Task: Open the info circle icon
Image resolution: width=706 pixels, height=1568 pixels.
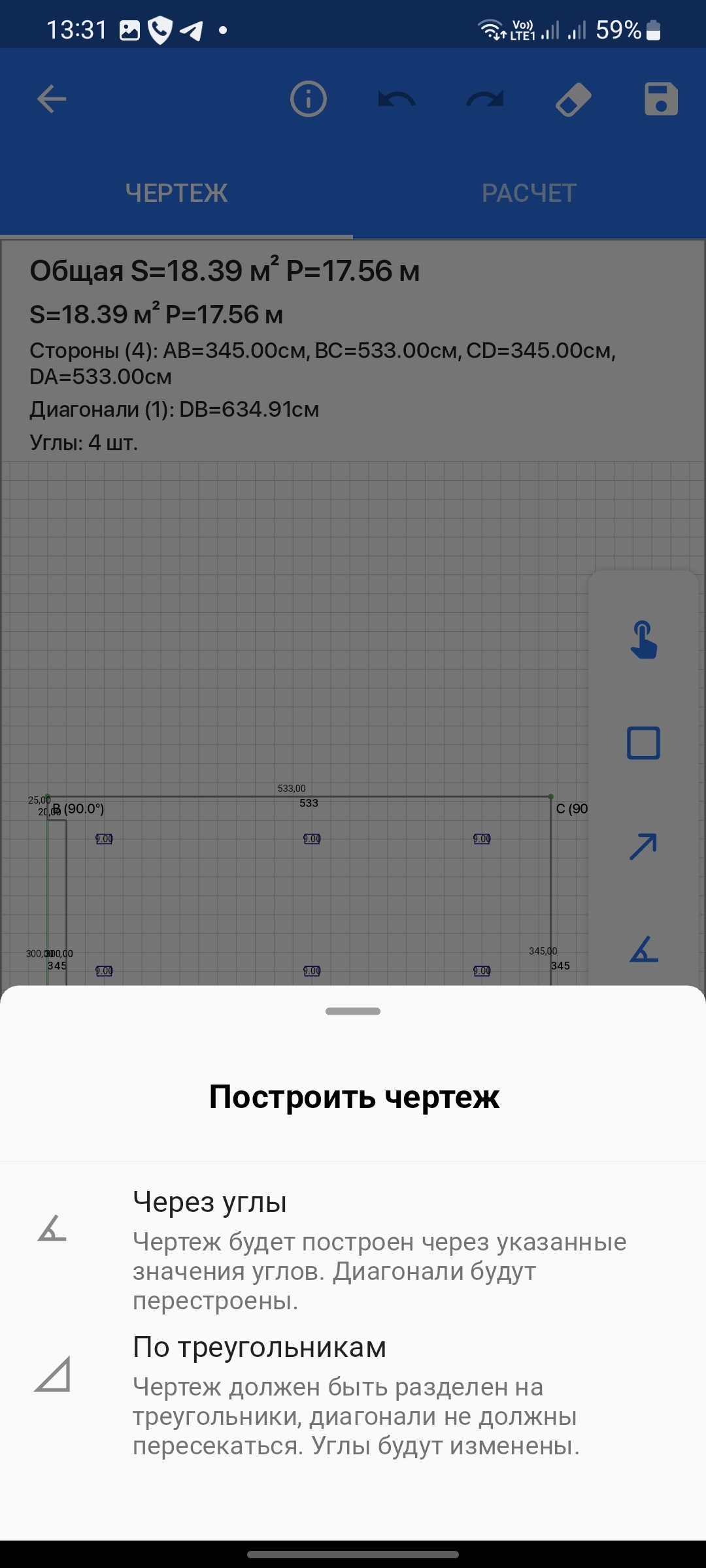Action: (308, 99)
